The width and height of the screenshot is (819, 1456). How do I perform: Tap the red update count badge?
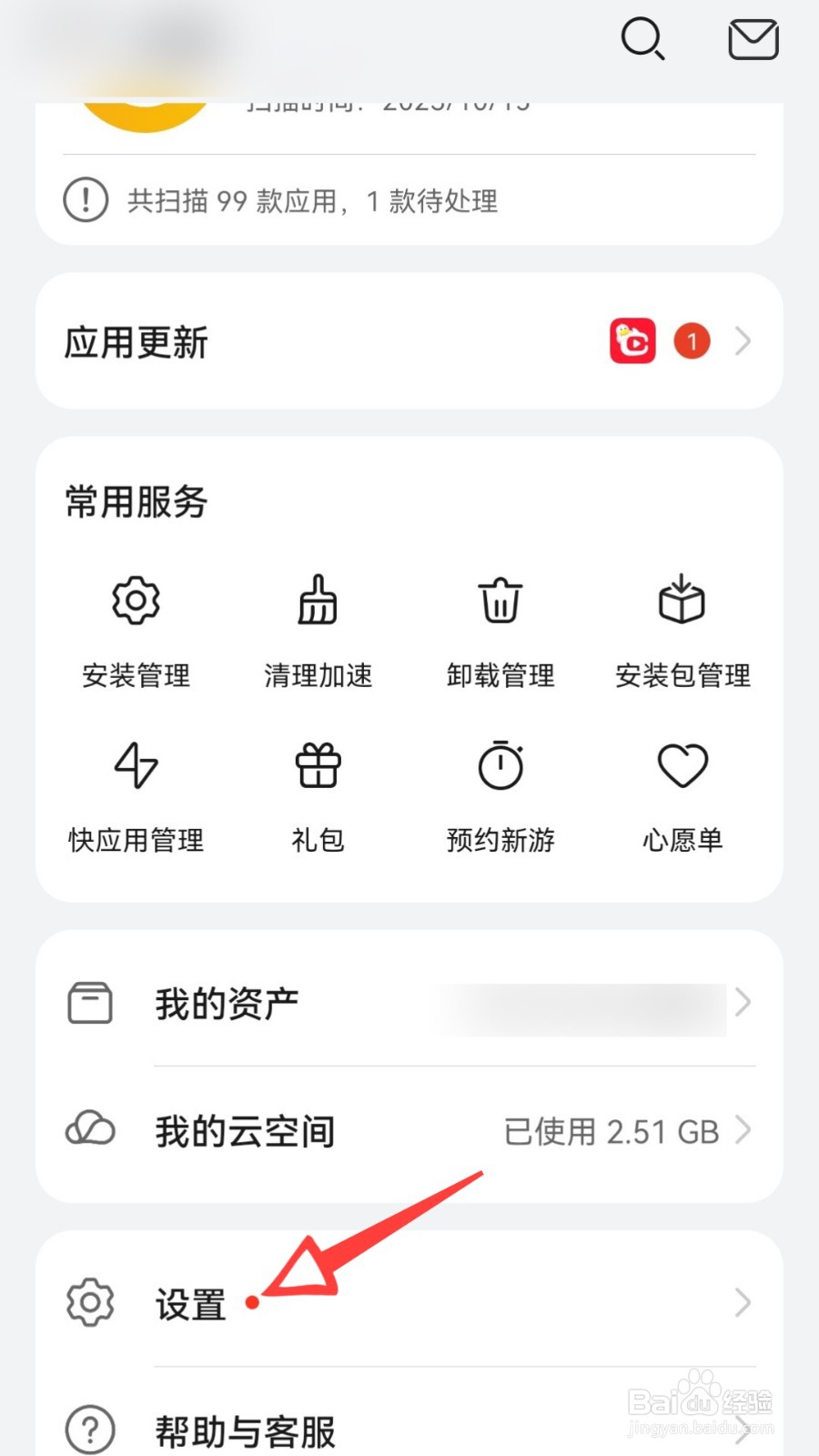click(x=692, y=341)
